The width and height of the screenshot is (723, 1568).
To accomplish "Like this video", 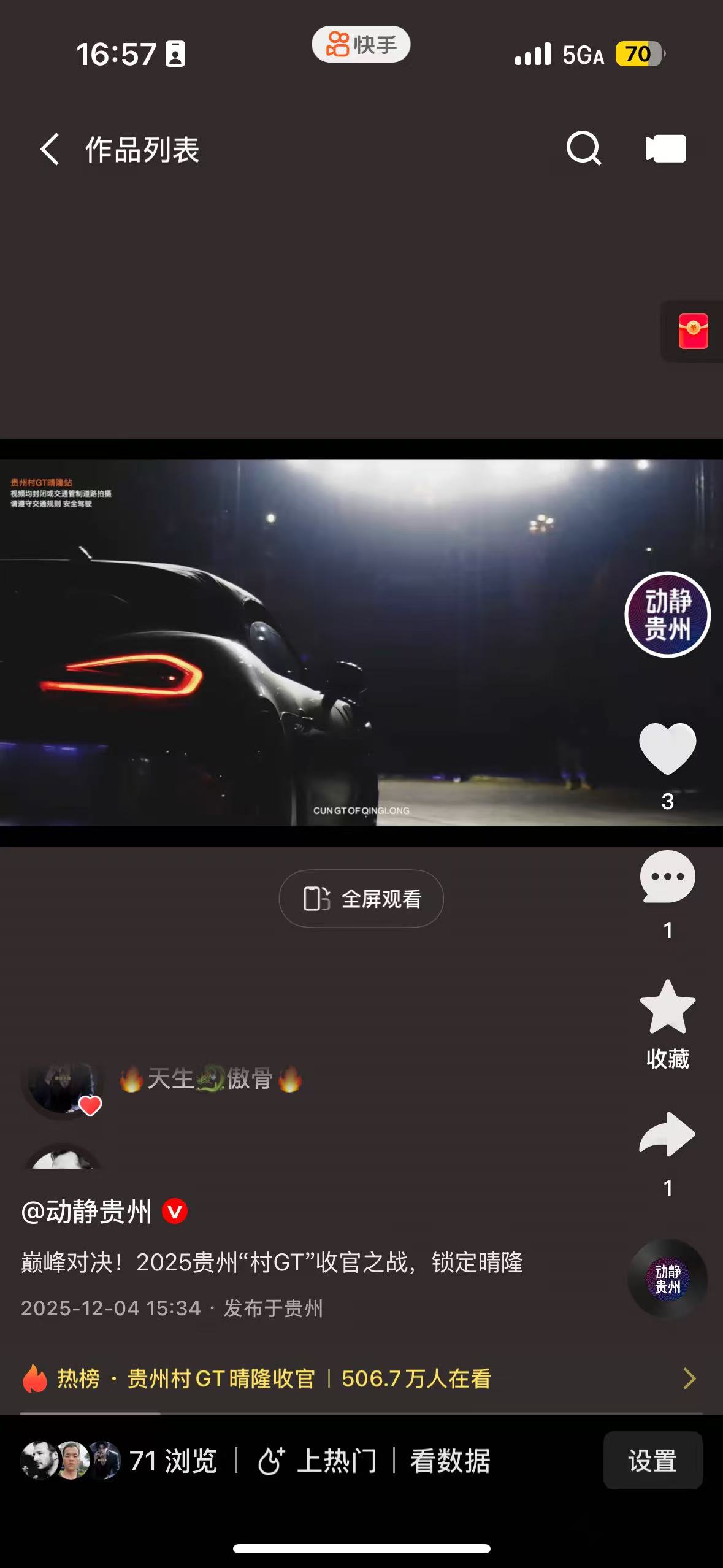I will (x=667, y=748).
